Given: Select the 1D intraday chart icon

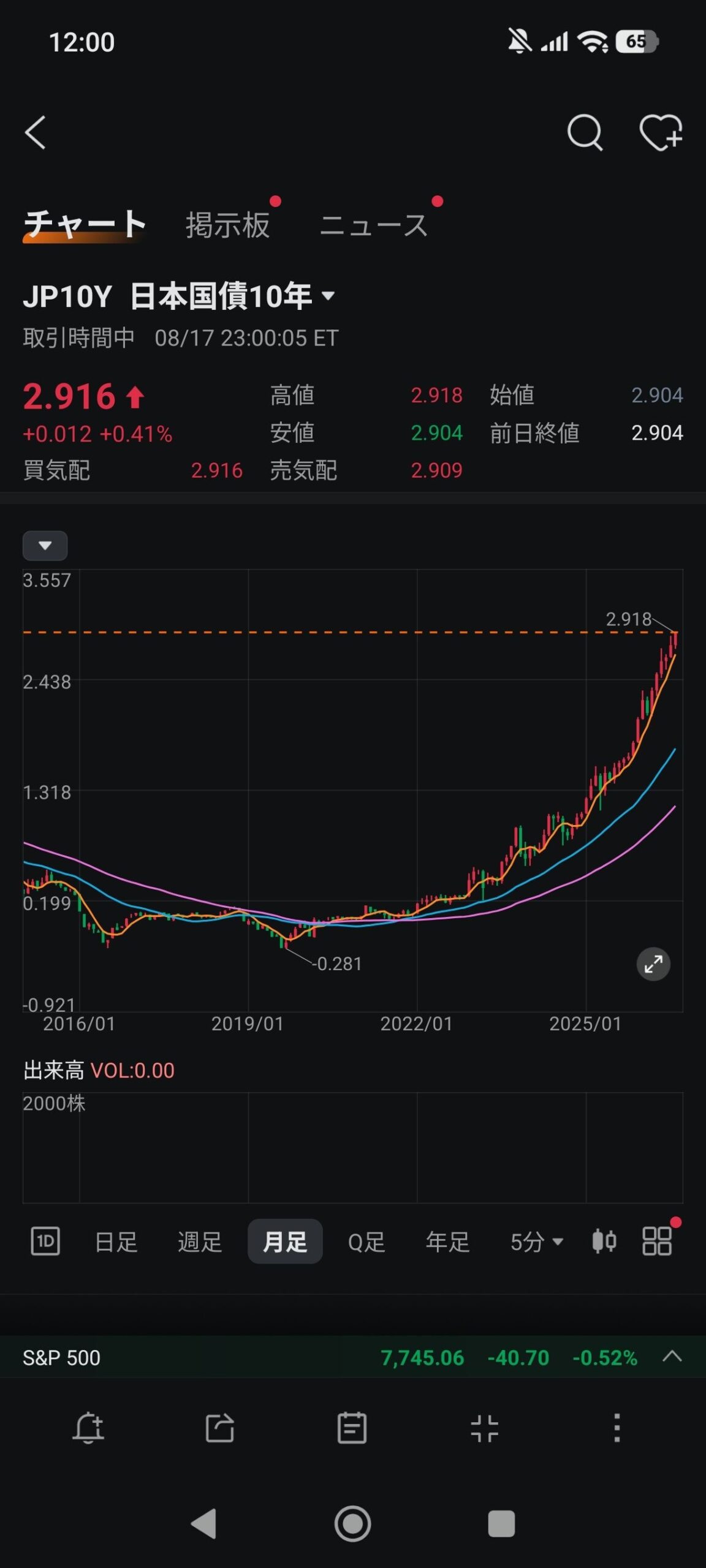Looking at the screenshot, I should pyautogui.click(x=45, y=1242).
